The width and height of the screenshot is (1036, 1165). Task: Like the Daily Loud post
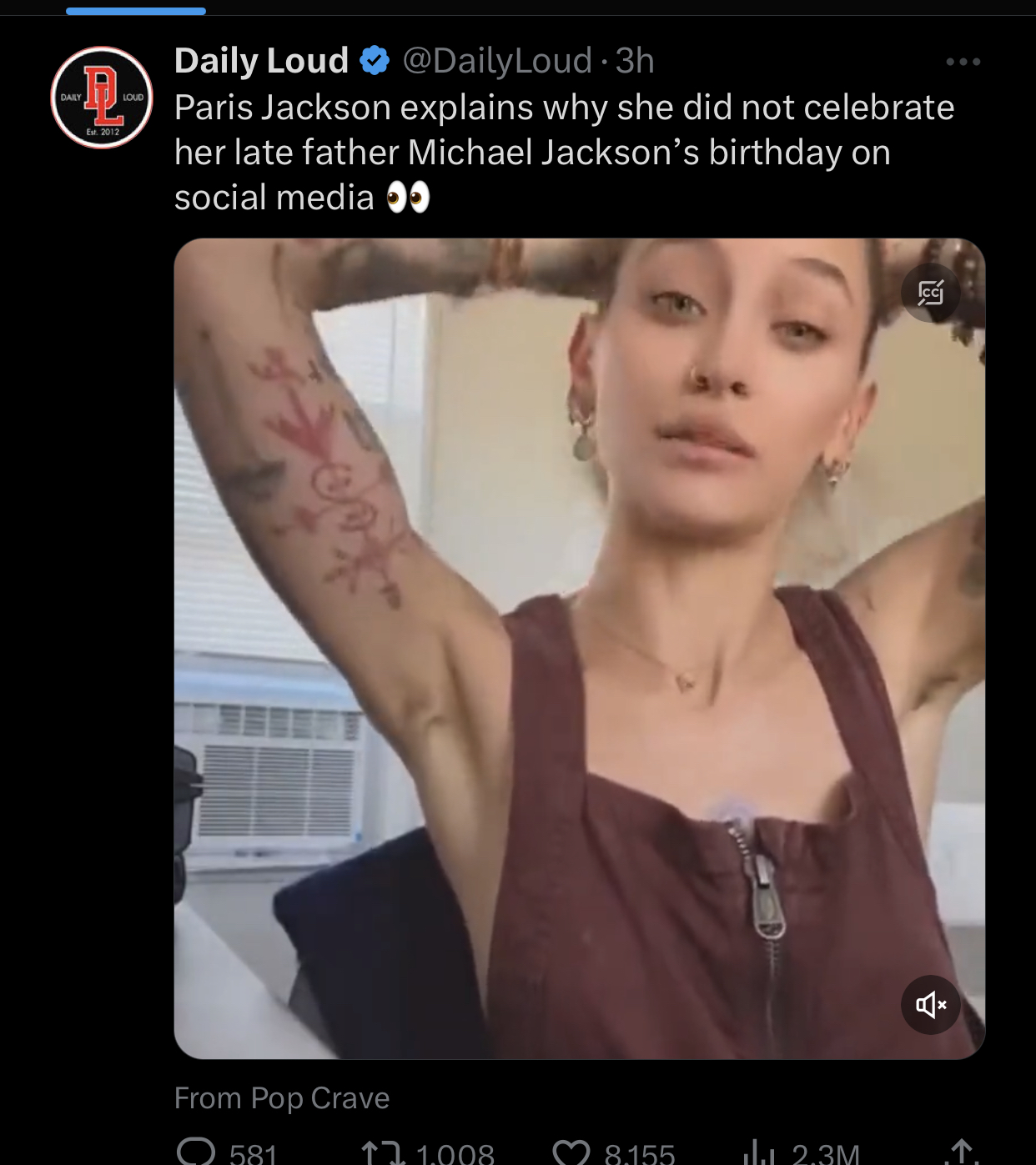pos(571,1152)
